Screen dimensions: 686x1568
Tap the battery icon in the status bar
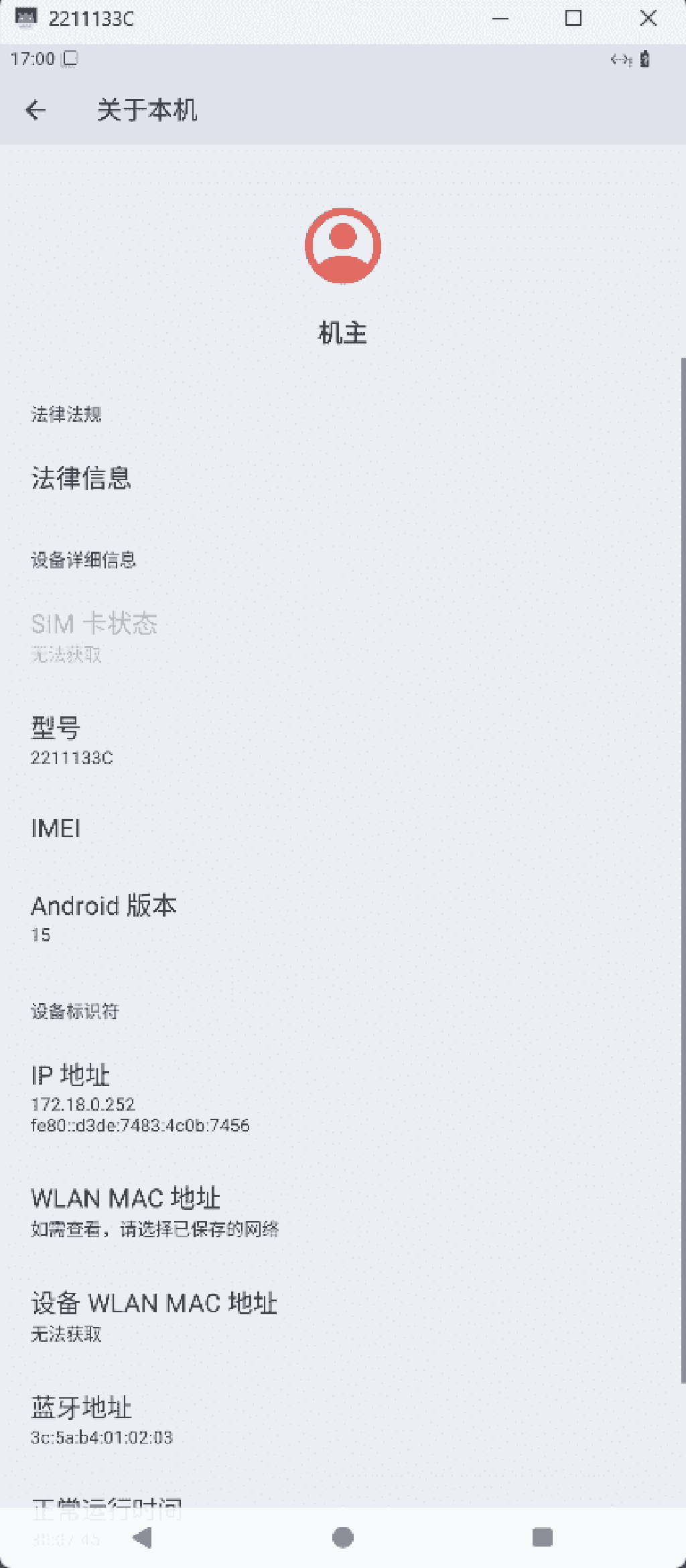645,60
